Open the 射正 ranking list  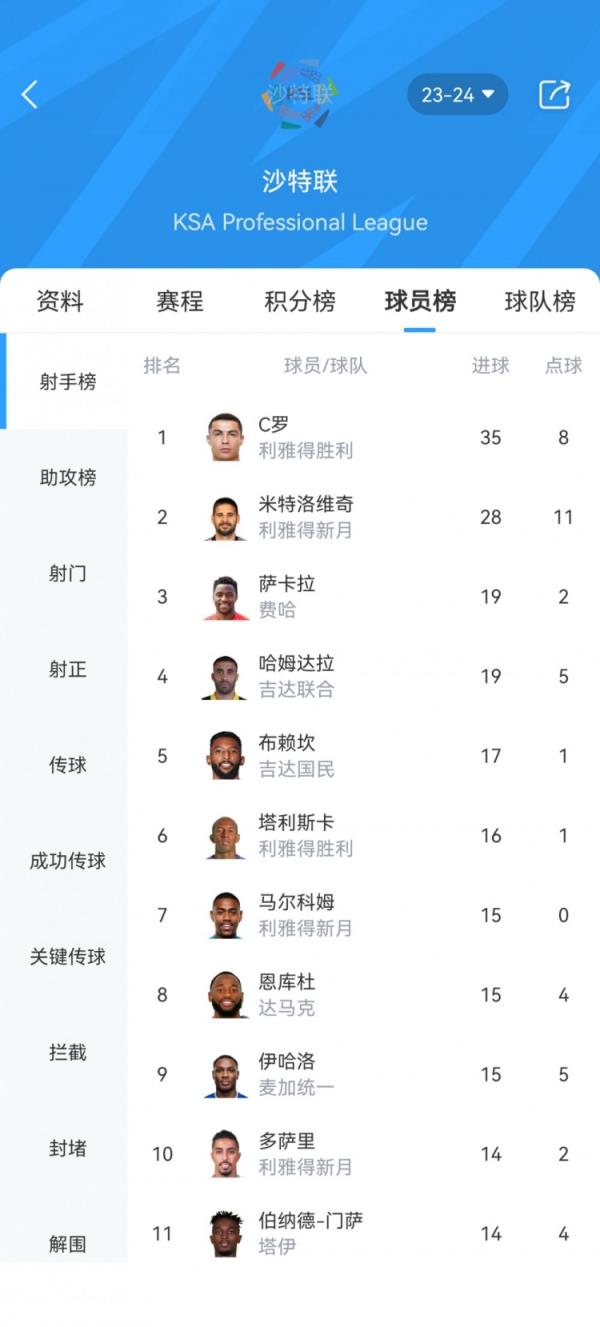tap(68, 669)
